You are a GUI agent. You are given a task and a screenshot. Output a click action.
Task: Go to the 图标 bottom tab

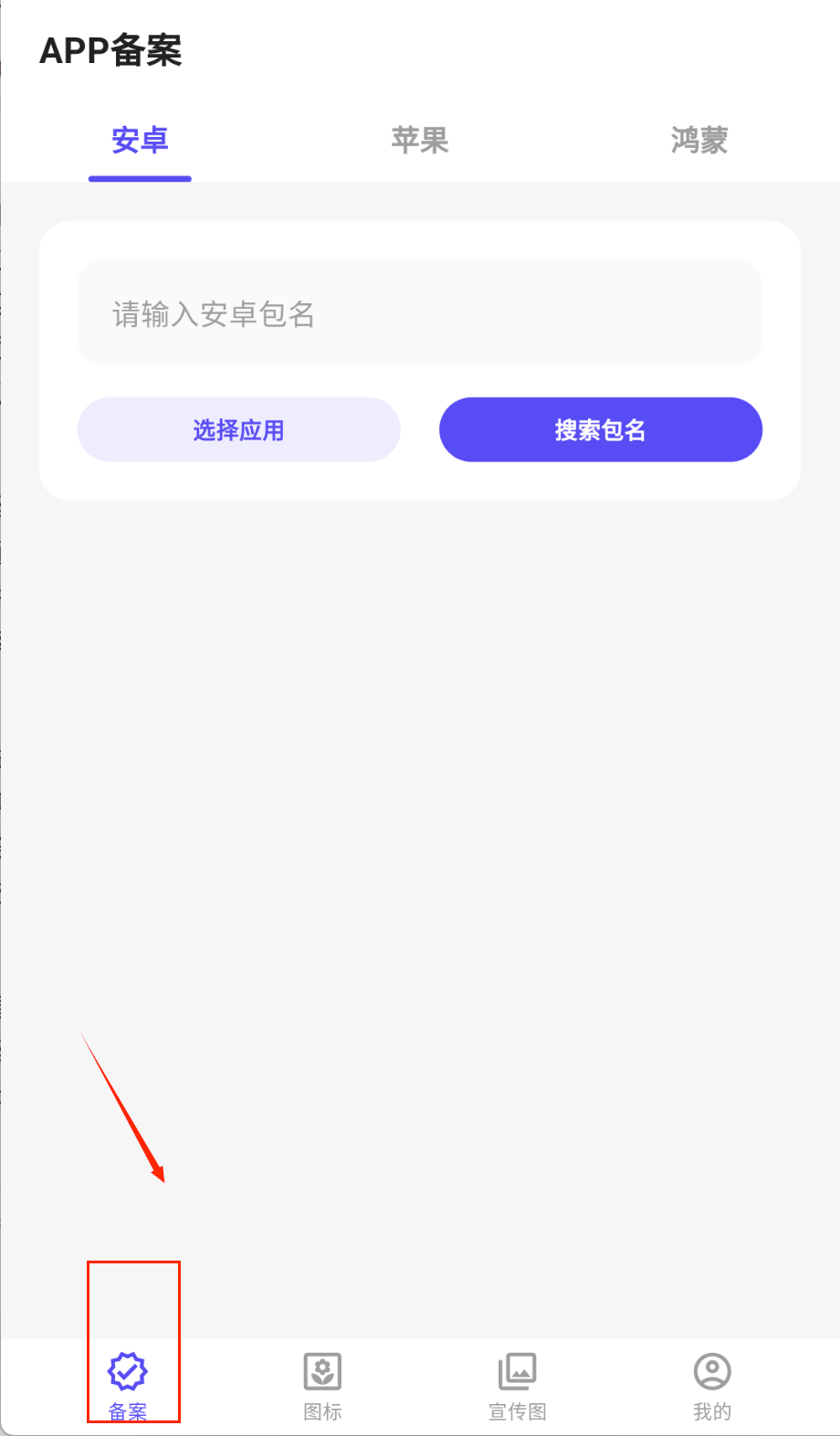322,1386
